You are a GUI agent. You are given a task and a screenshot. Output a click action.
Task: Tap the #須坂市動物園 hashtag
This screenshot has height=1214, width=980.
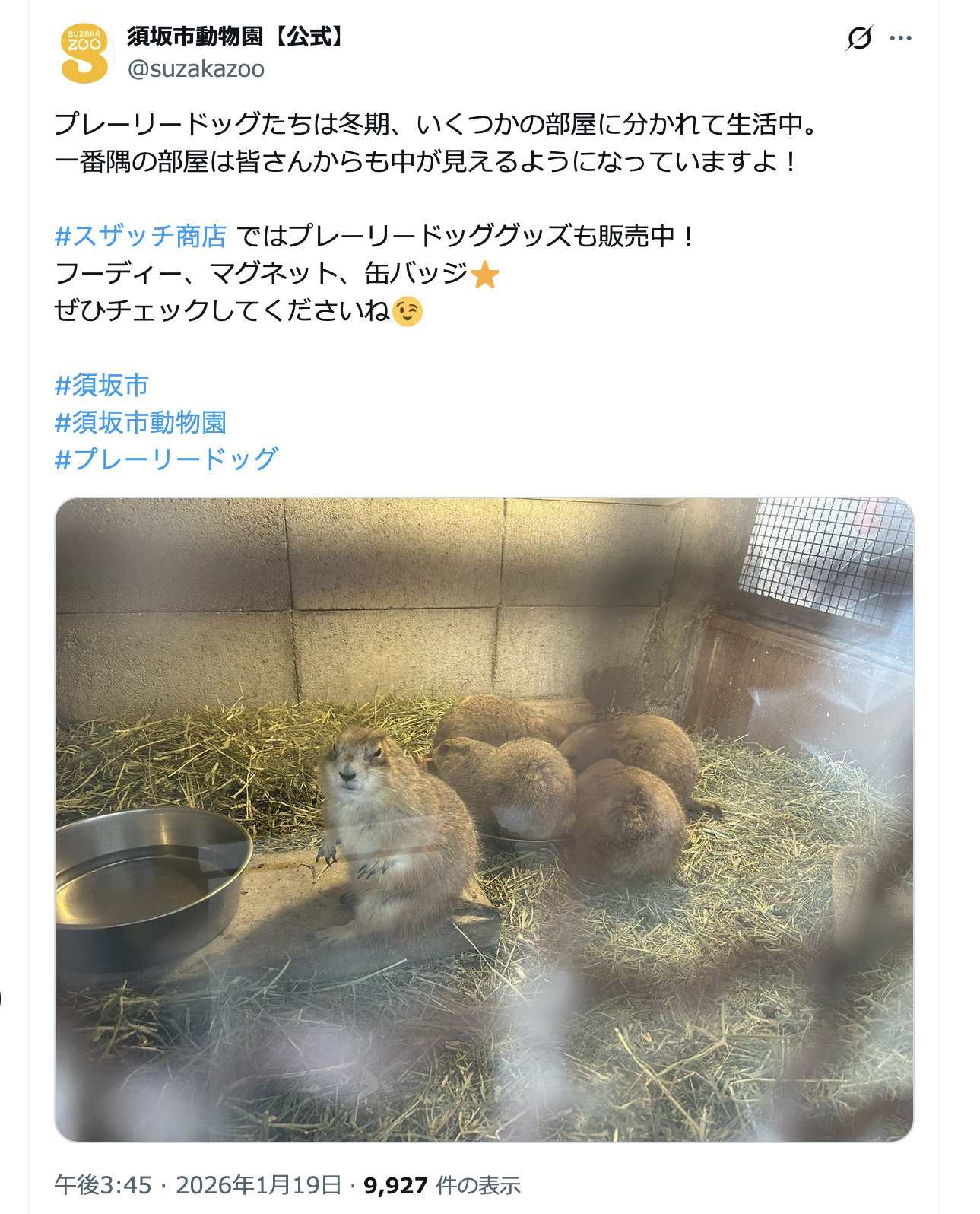pos(141,423)
